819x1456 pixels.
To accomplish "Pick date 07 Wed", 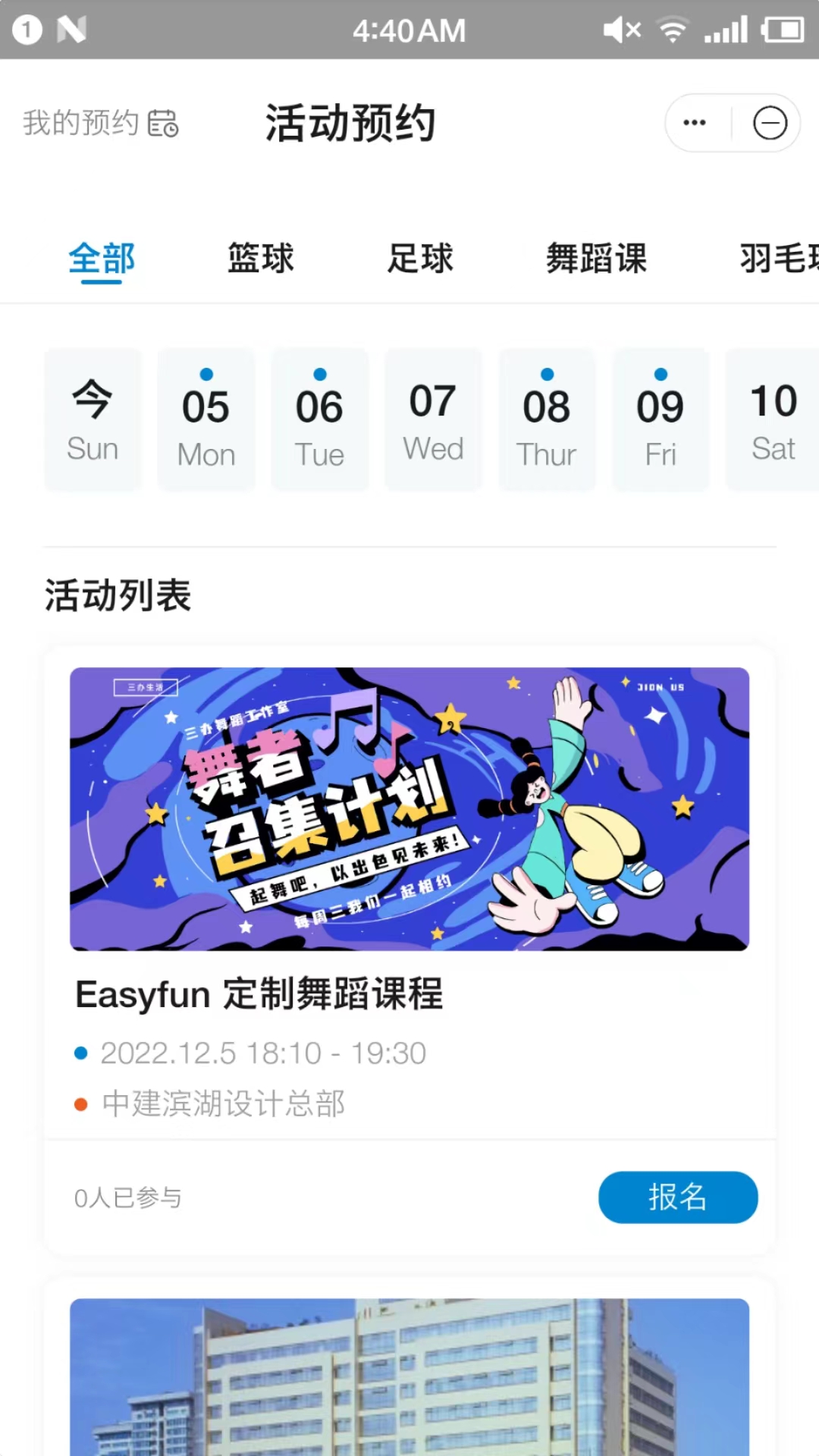I will (433, 419).
